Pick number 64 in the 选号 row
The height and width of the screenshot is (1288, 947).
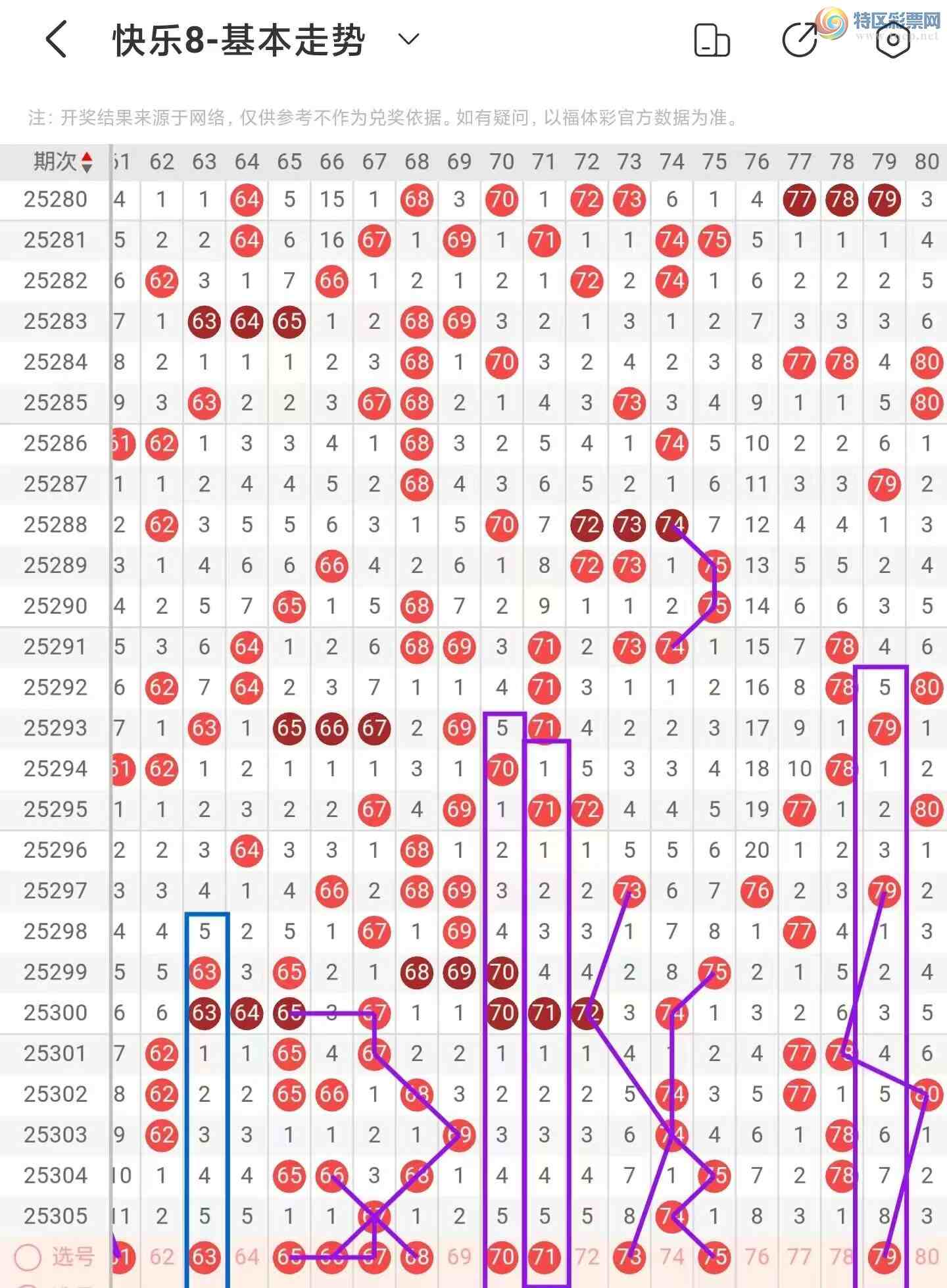[247, 1257]
